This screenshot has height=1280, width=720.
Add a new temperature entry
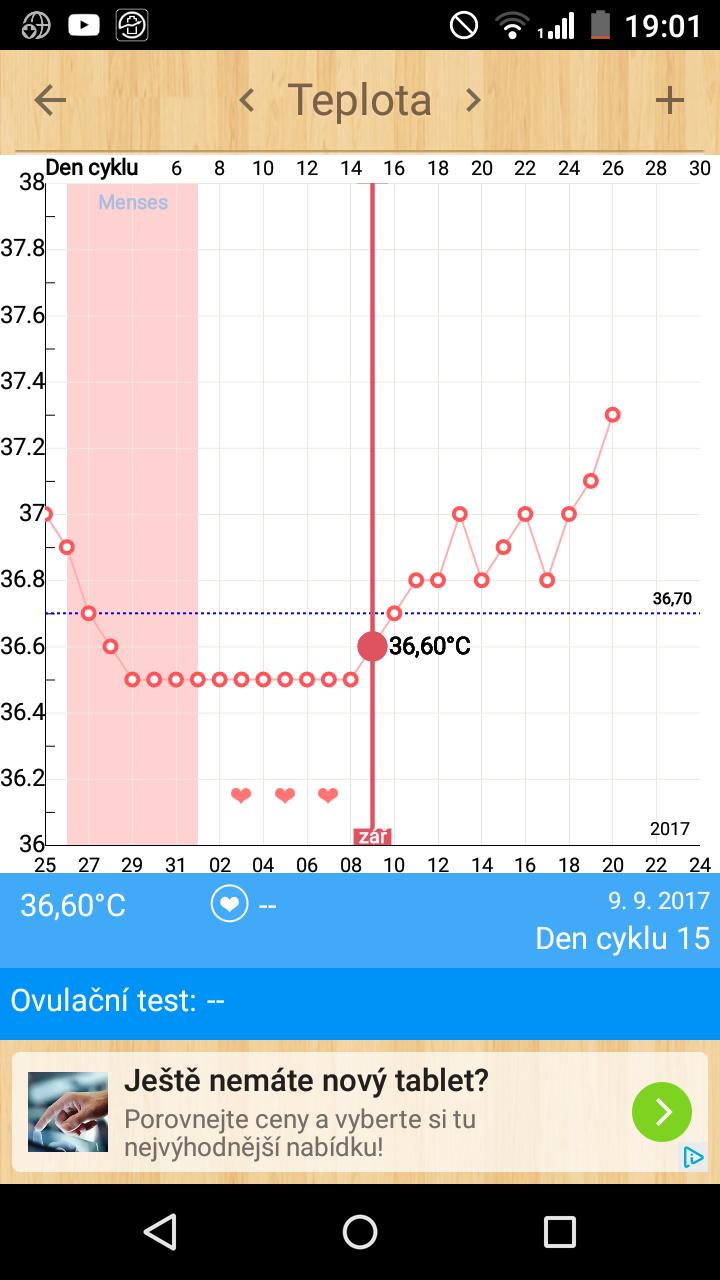click(x=669, y=100)
